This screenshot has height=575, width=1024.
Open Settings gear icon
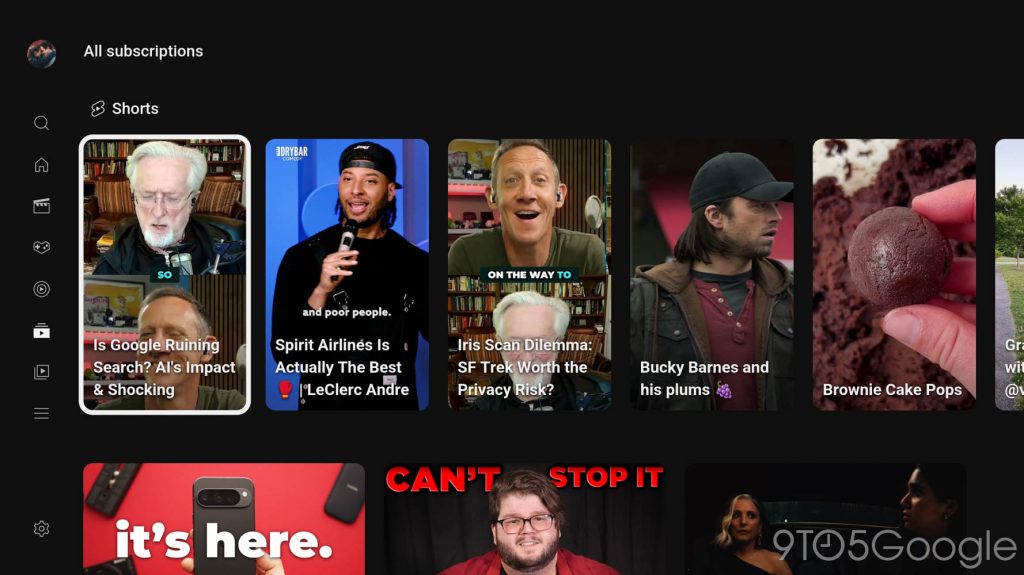coord(41,529)
